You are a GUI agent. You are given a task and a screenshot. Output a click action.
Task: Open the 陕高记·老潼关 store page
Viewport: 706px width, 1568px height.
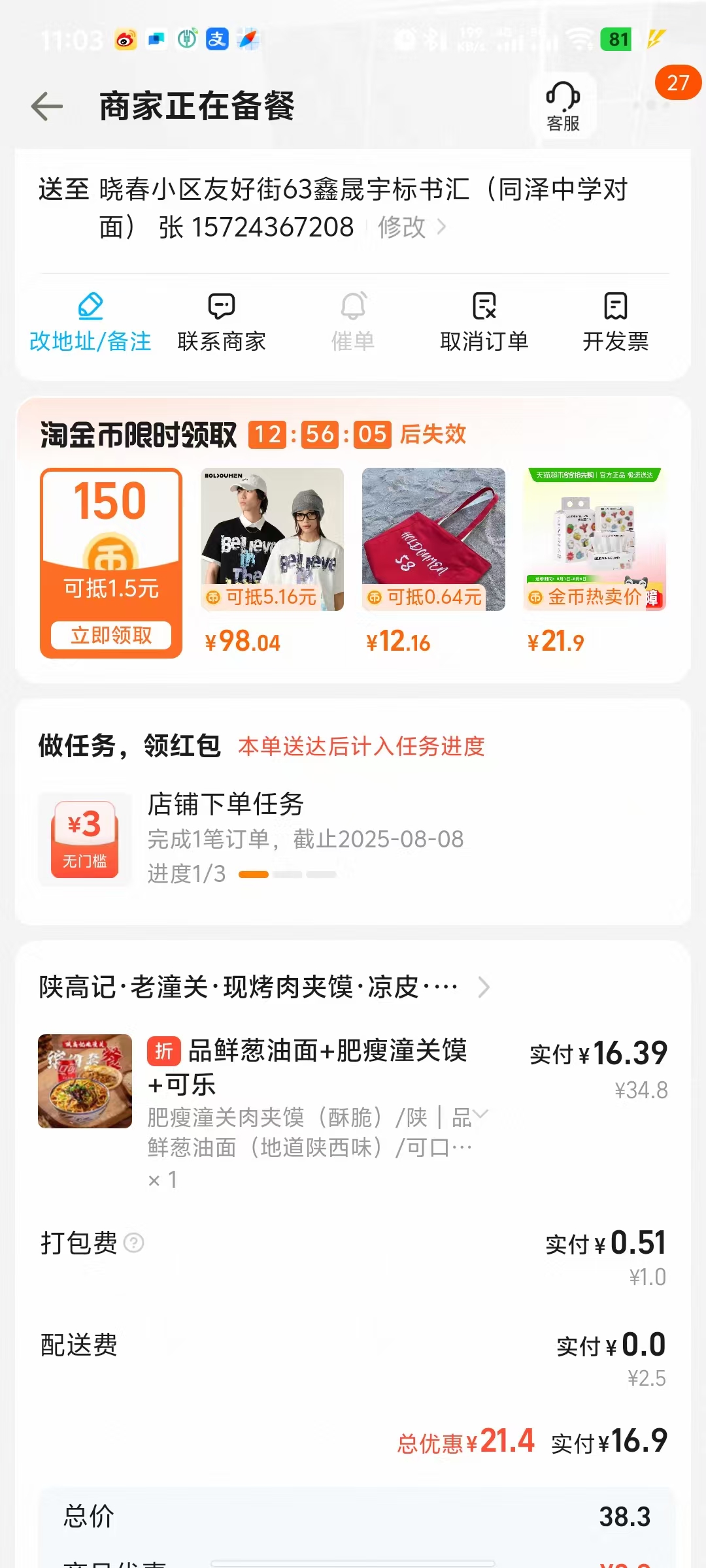click(x=261, y=987)
